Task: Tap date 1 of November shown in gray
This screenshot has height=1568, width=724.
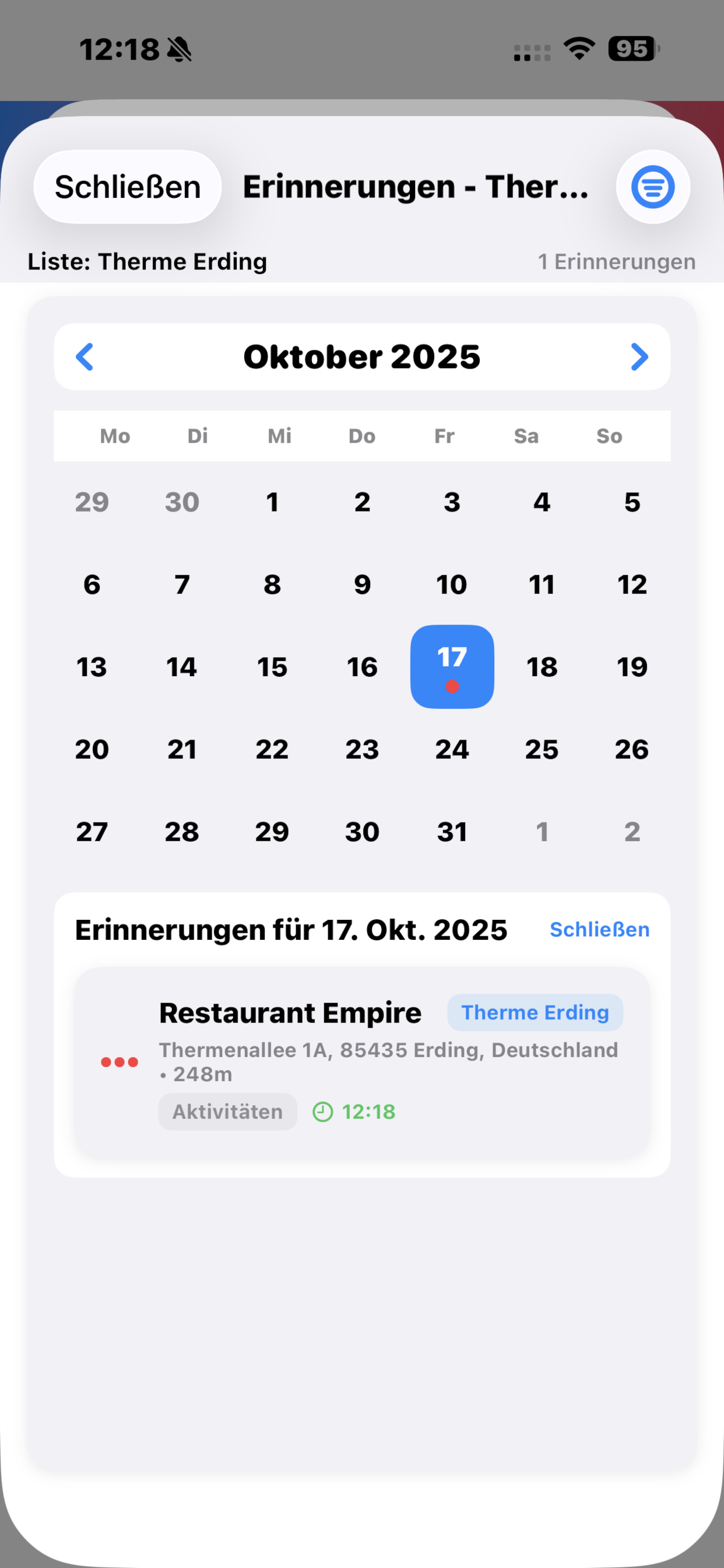Action: 542,831
